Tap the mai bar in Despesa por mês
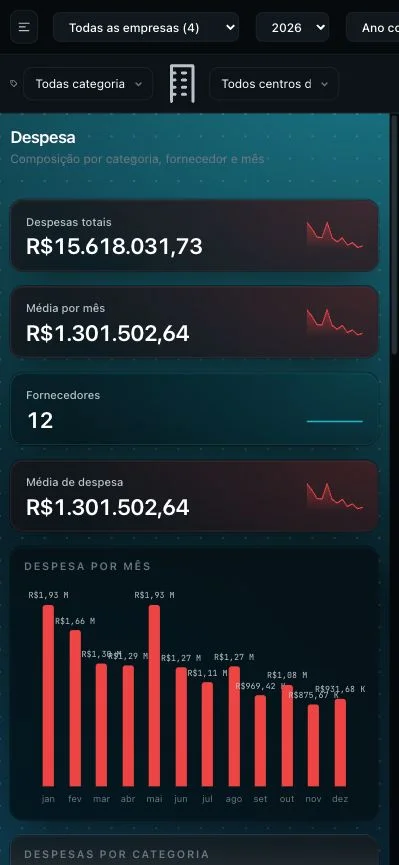This screenshot has width=399, height=865. (155, 696)
